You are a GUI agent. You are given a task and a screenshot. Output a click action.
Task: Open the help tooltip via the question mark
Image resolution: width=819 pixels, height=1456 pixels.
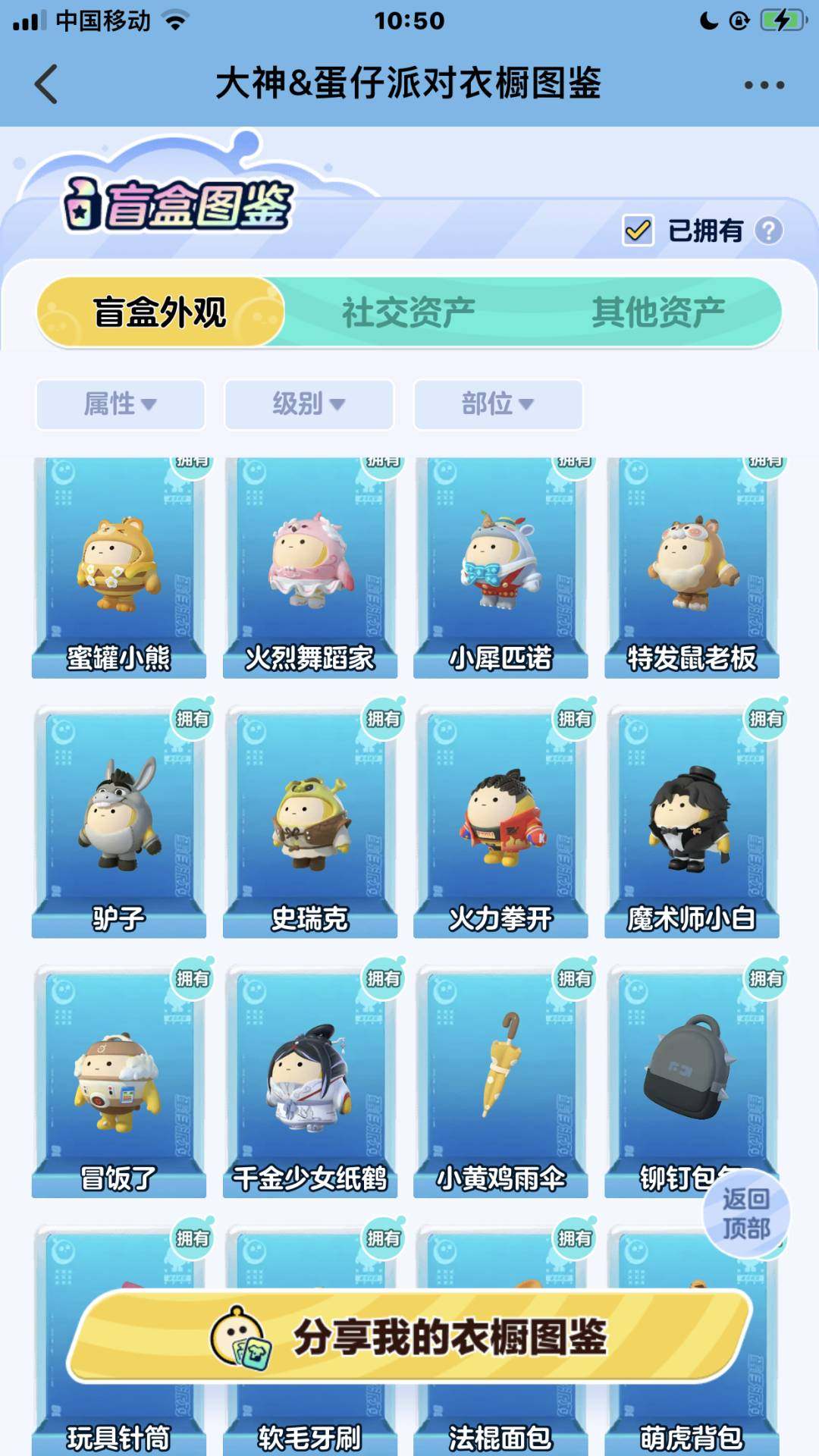click(769, 230)
